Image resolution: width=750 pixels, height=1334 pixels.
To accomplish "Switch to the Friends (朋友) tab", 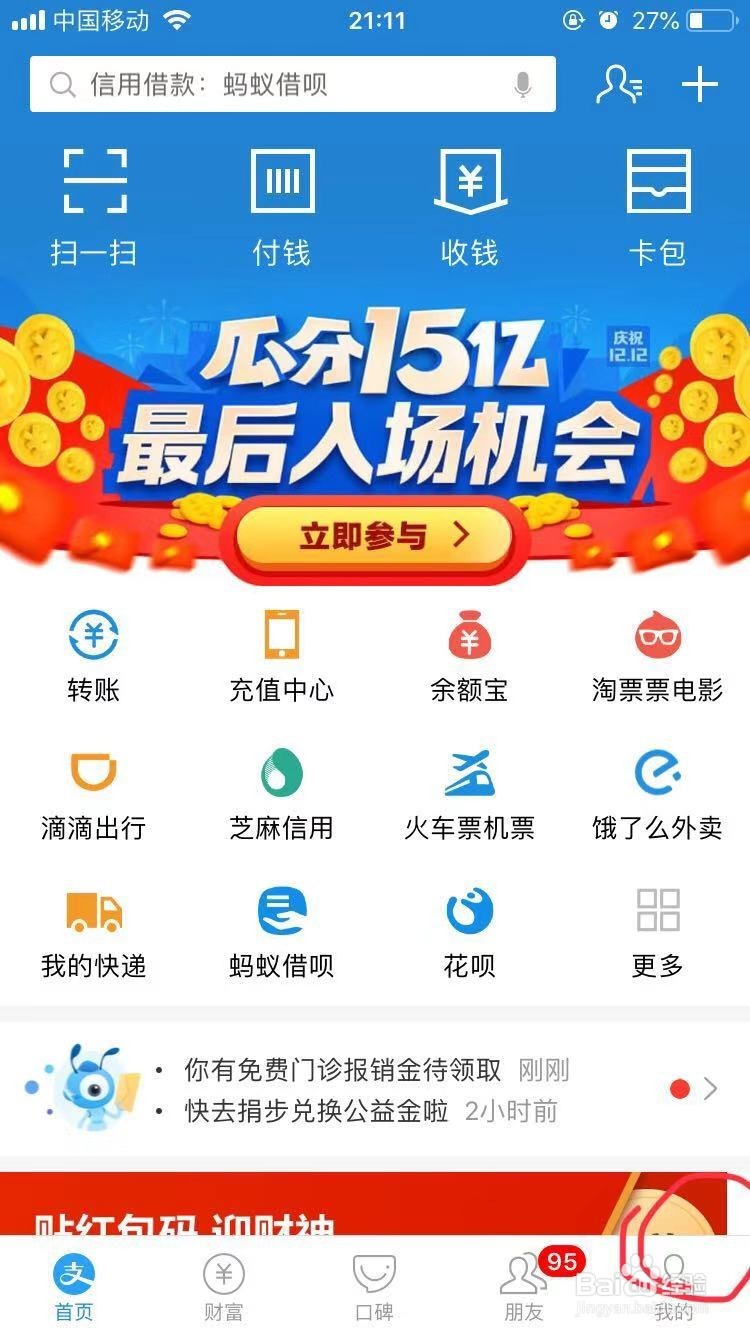I will click(524, 1288).
